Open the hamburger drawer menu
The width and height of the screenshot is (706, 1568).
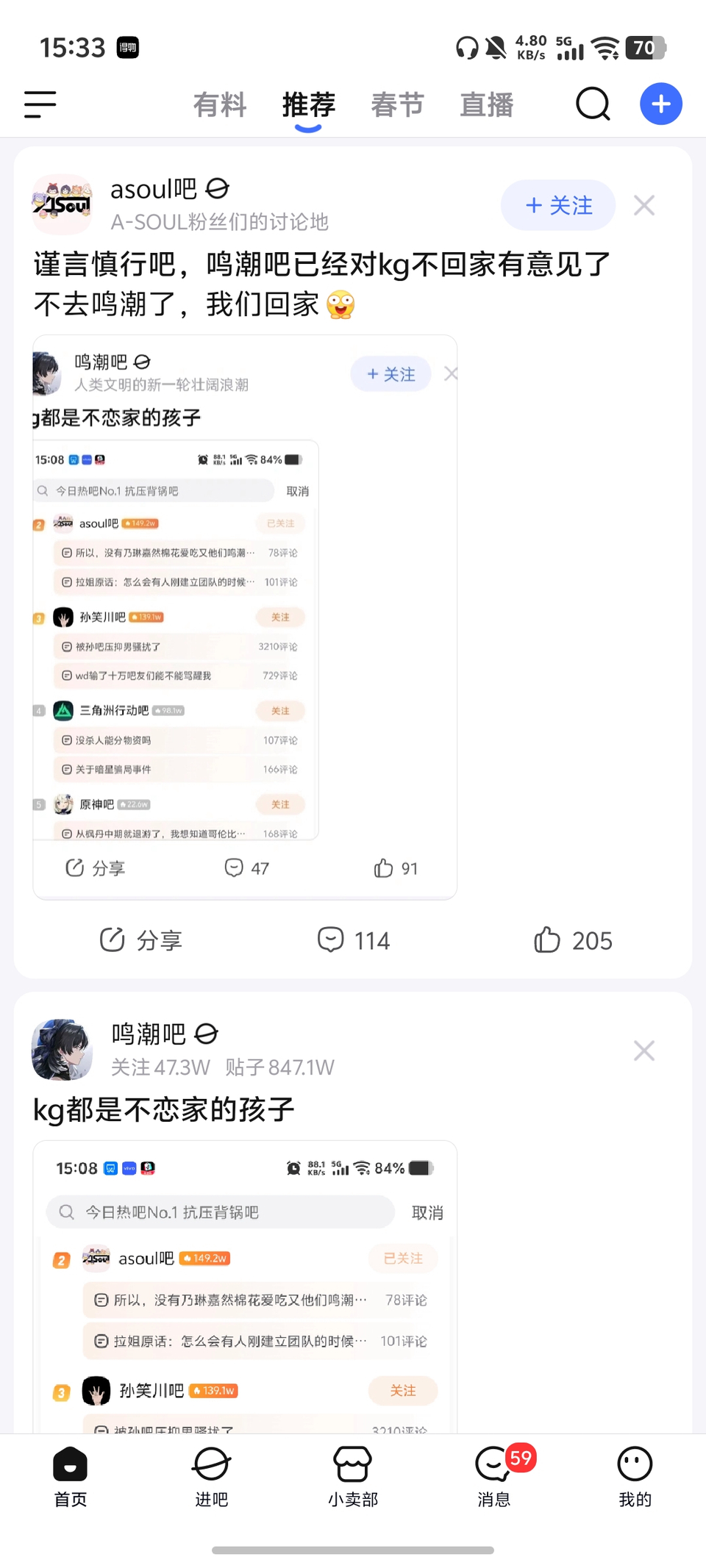(x=40, y=104)
